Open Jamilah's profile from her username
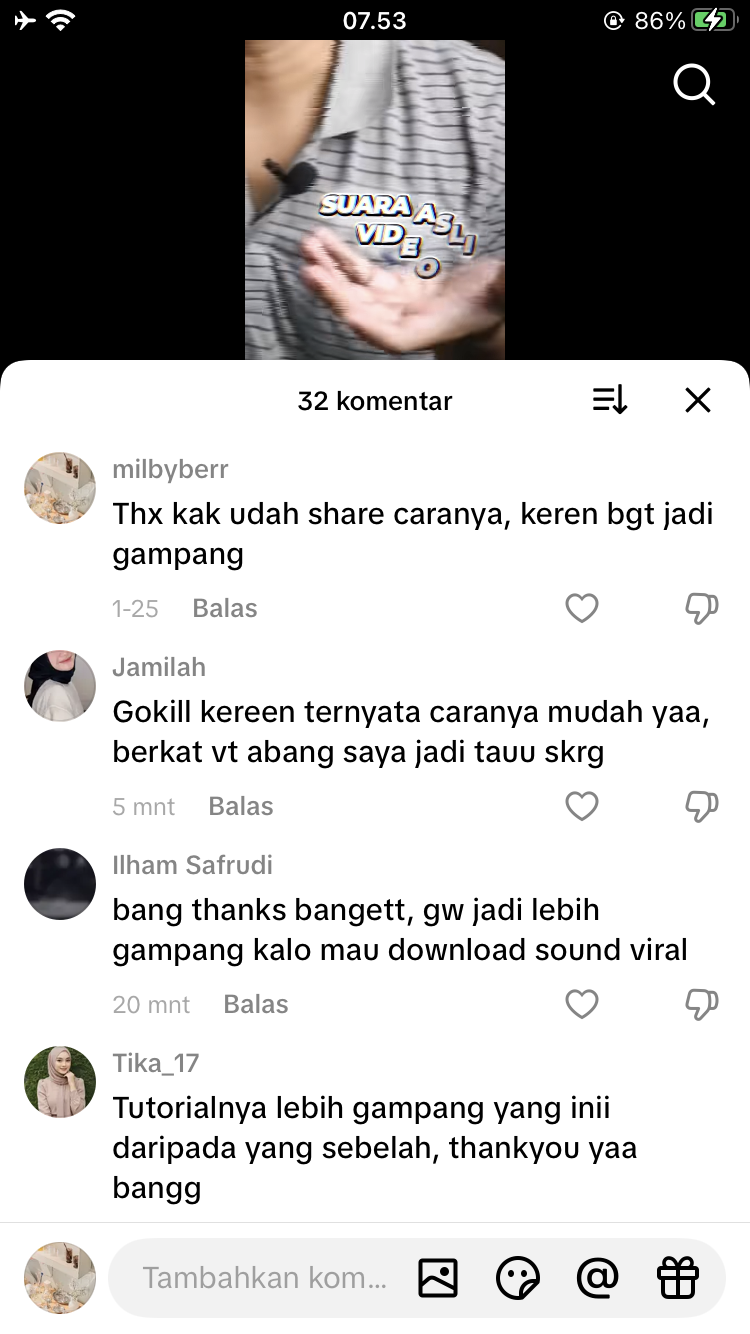The width and height of the screenshot is (750, 1334). 159,667
